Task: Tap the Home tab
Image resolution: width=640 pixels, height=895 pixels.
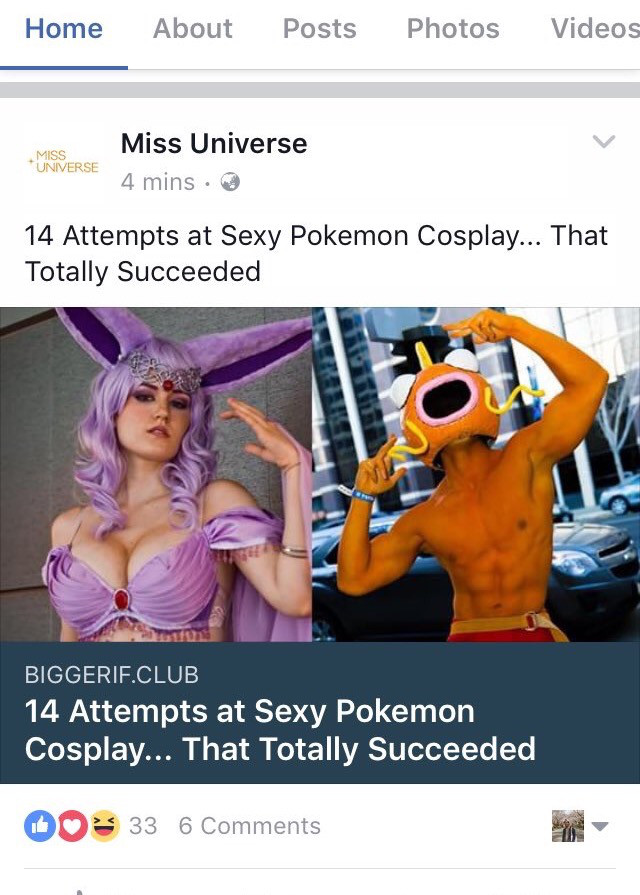Action: pyautogui.click(x=63, y=29)
